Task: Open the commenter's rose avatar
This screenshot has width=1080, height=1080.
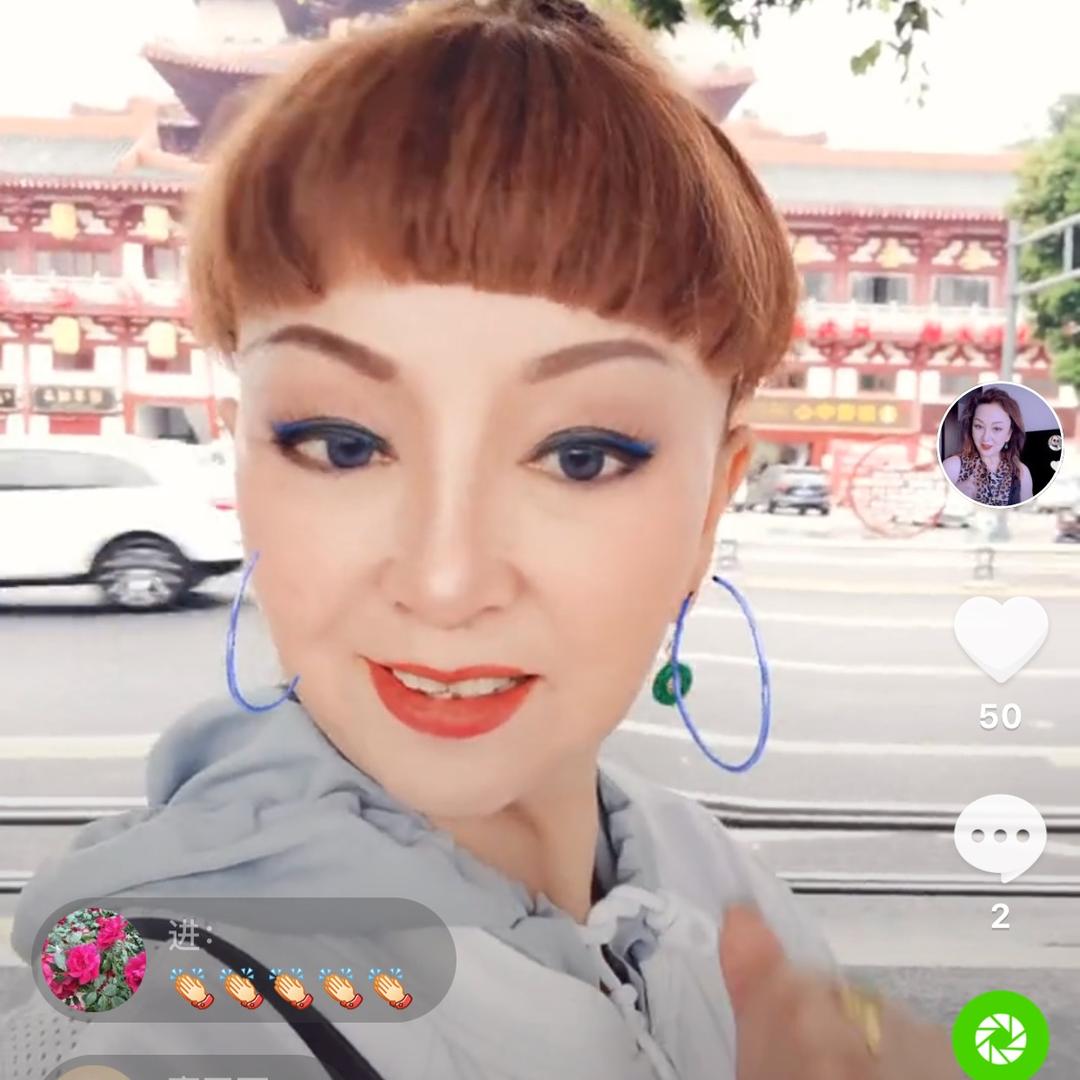Action: pos(93,961)
